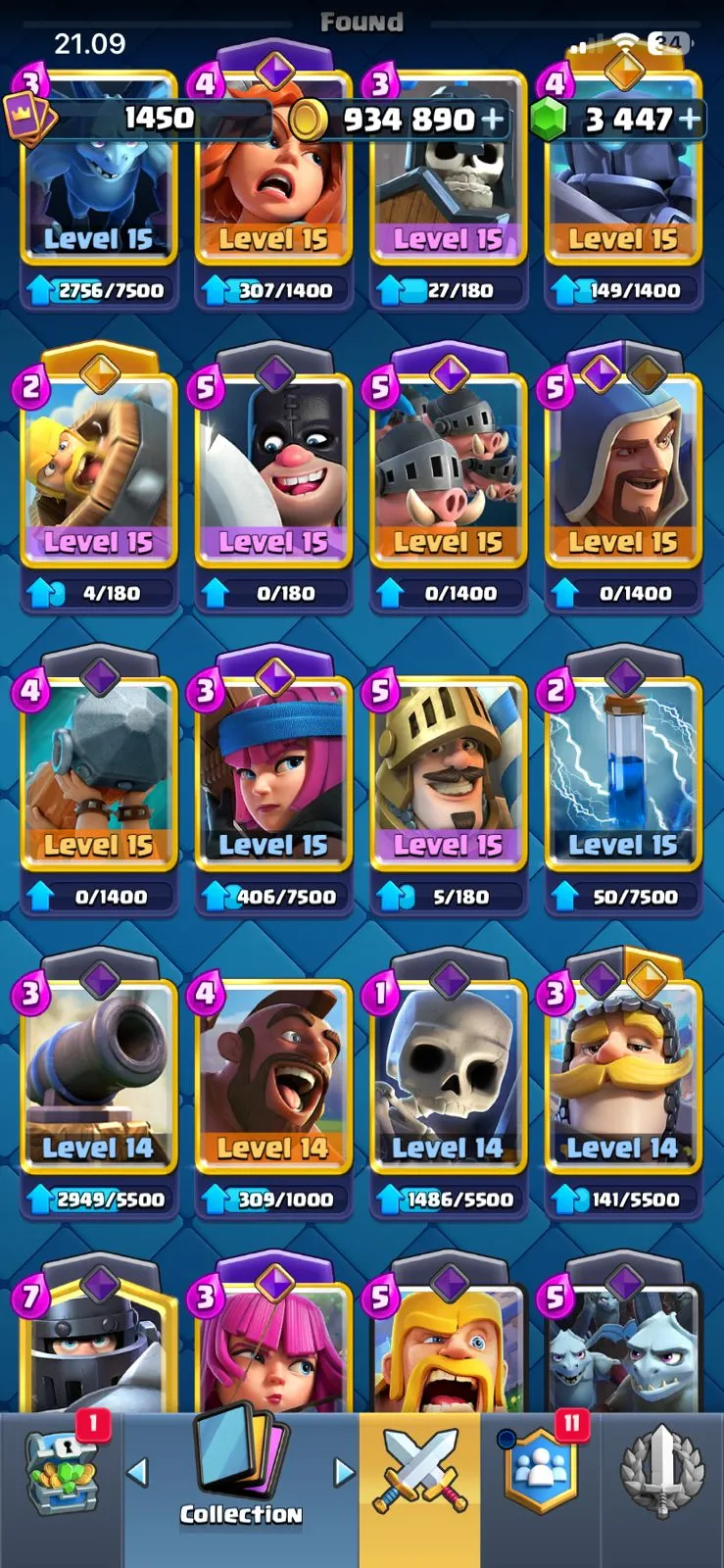This screenshot has width=724, height=1568.
Task: Tap the right arrow beside Collection
Action: pos(344,1471)
